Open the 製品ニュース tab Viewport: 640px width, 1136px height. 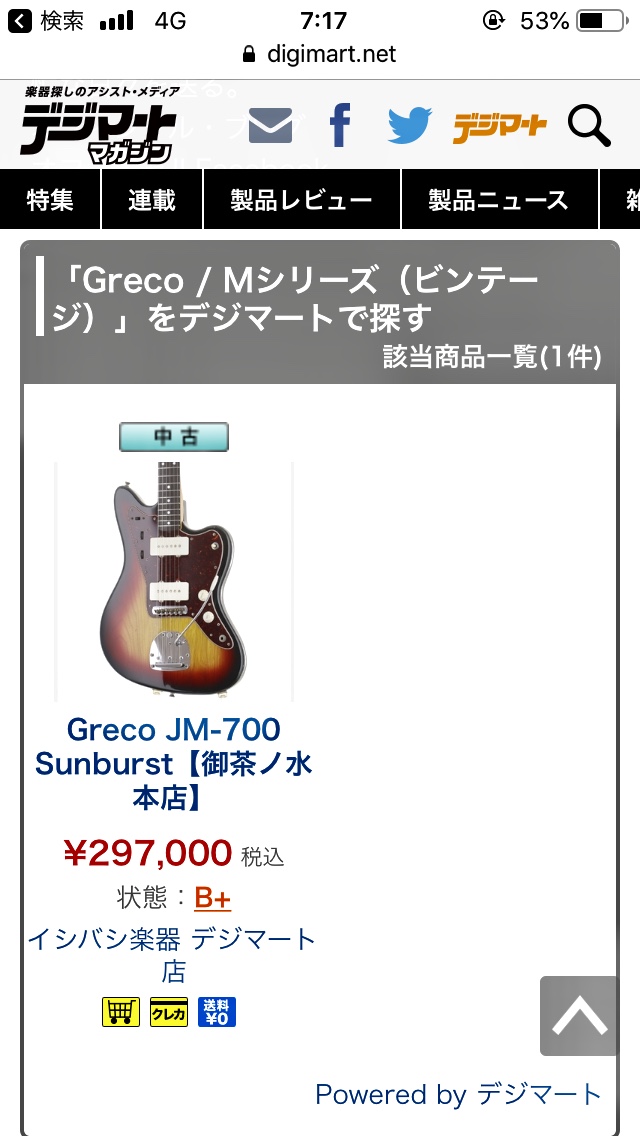pos(498,200)
